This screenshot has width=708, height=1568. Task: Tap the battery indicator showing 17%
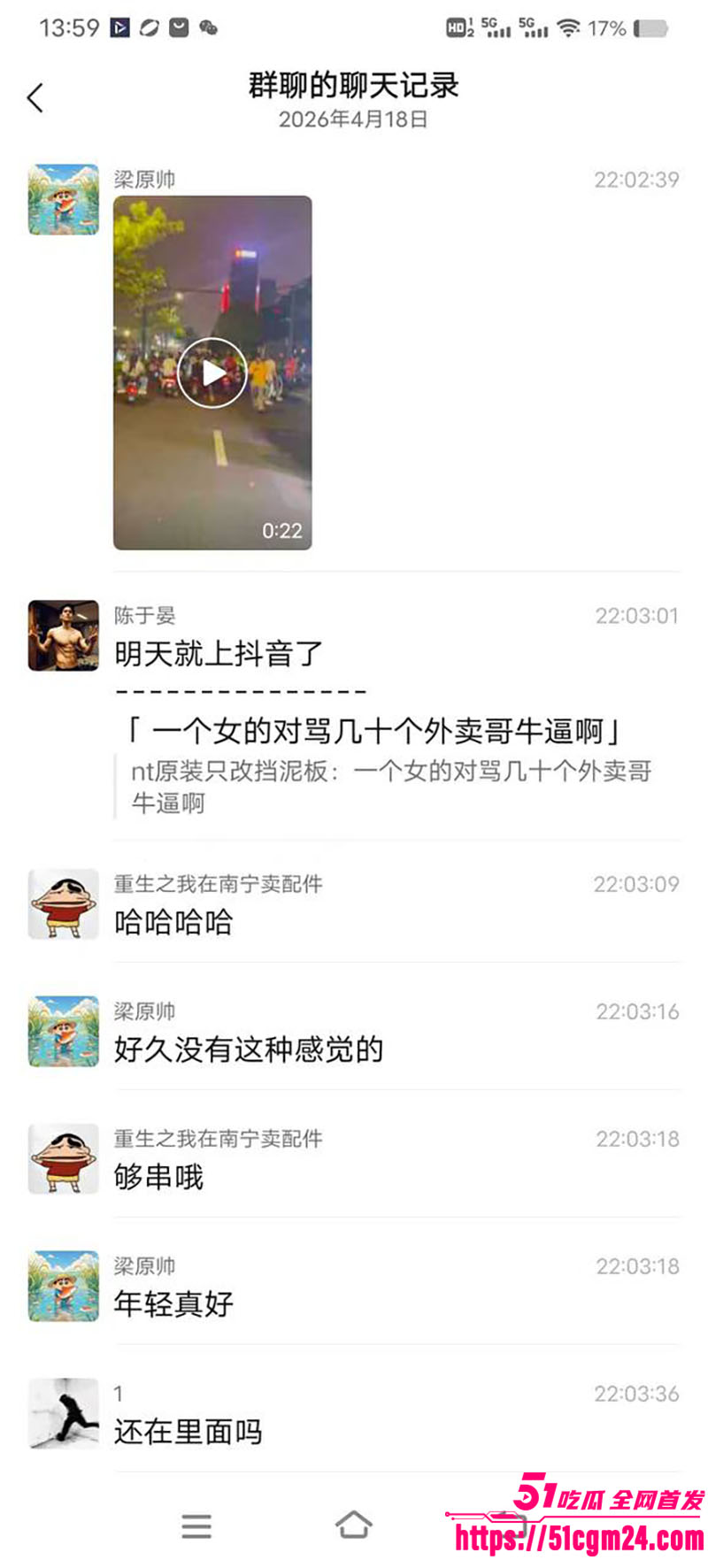(641, 27)
